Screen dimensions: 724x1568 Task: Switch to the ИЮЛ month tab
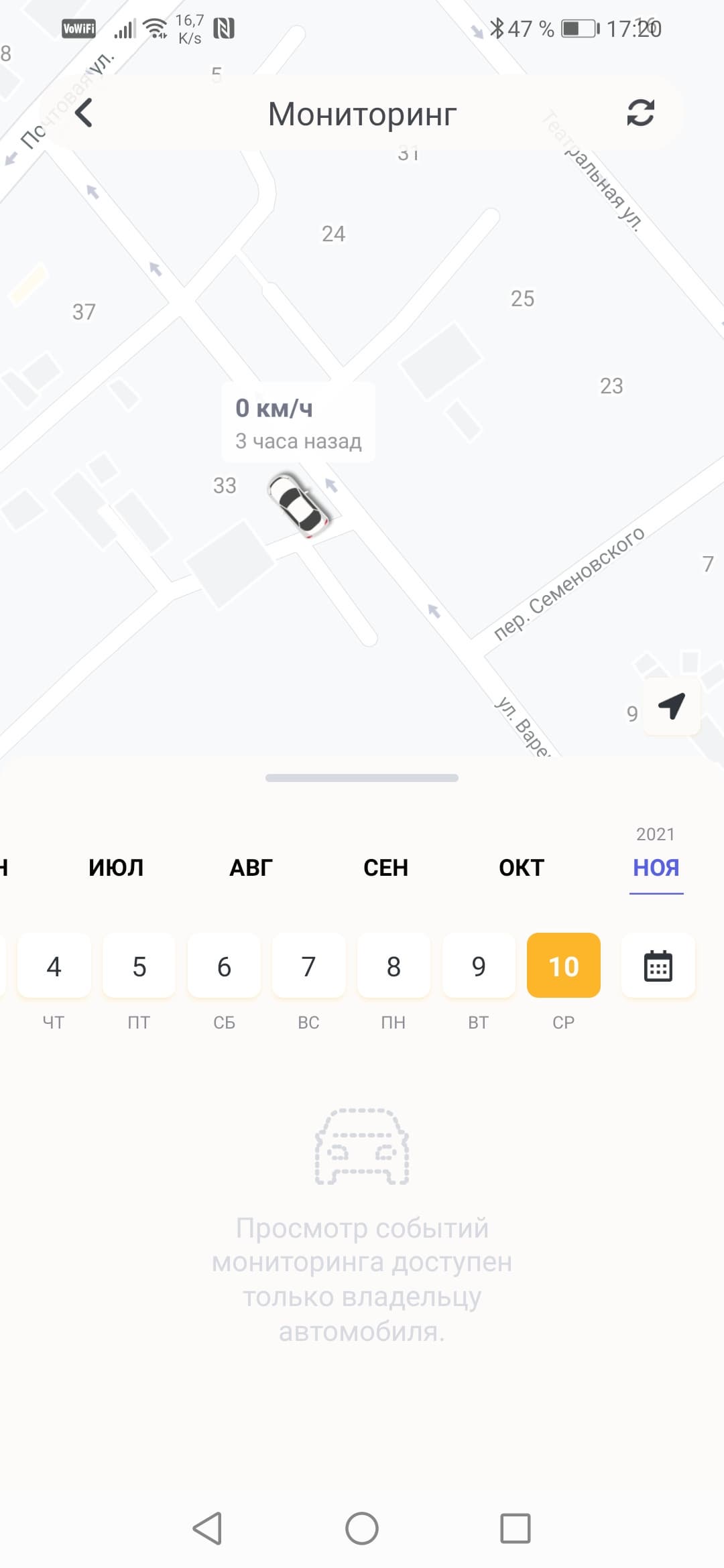click(116, 868)
